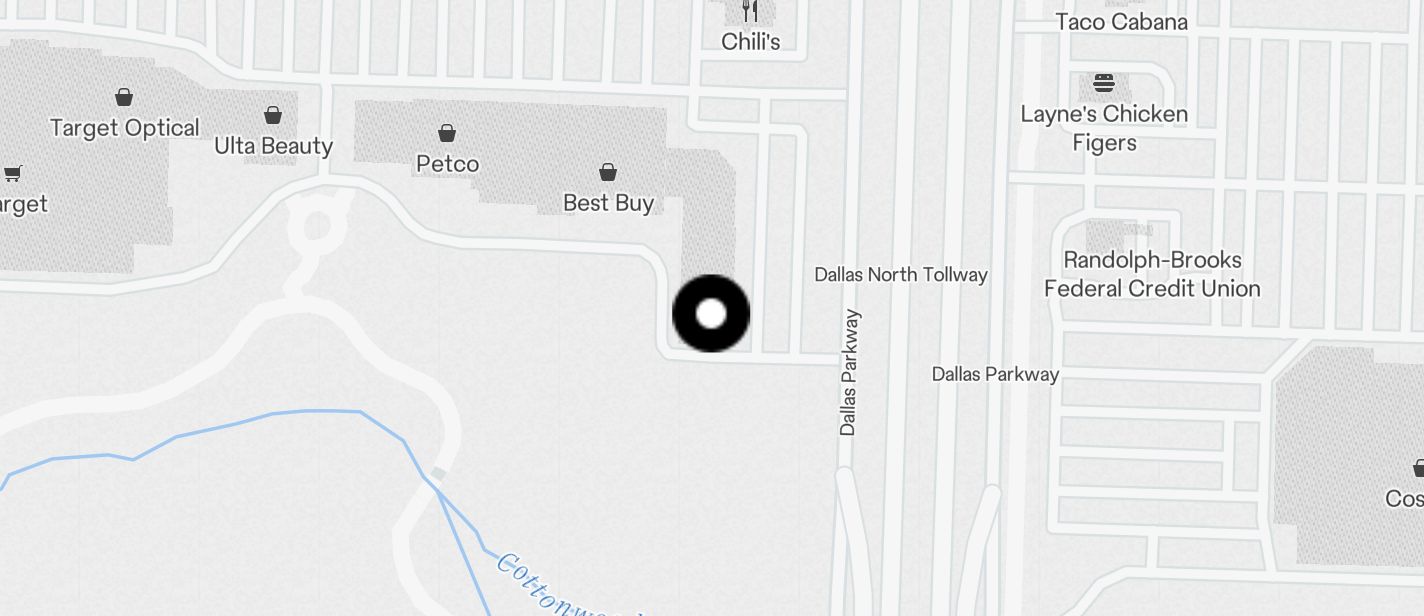Screen dimensions: 1424x616
Task: Tap the Target Optical marker
Action: [x=124, y=98]
